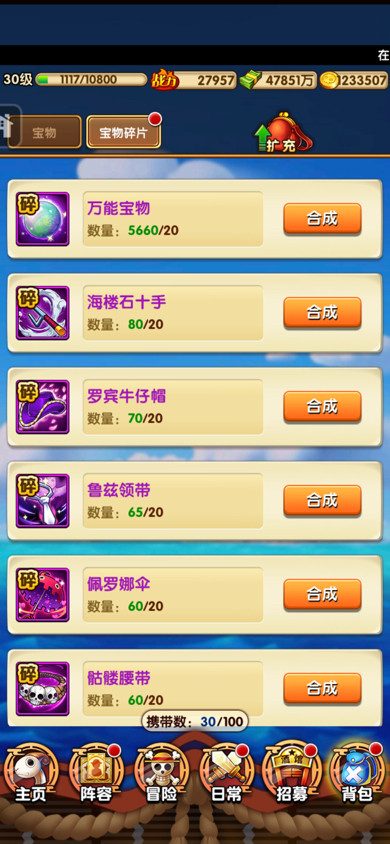The width and height of the screenshot is (390, 844).
Task: Tap the 扩充 bag expansion icon
Action: (x=282, y=132)
